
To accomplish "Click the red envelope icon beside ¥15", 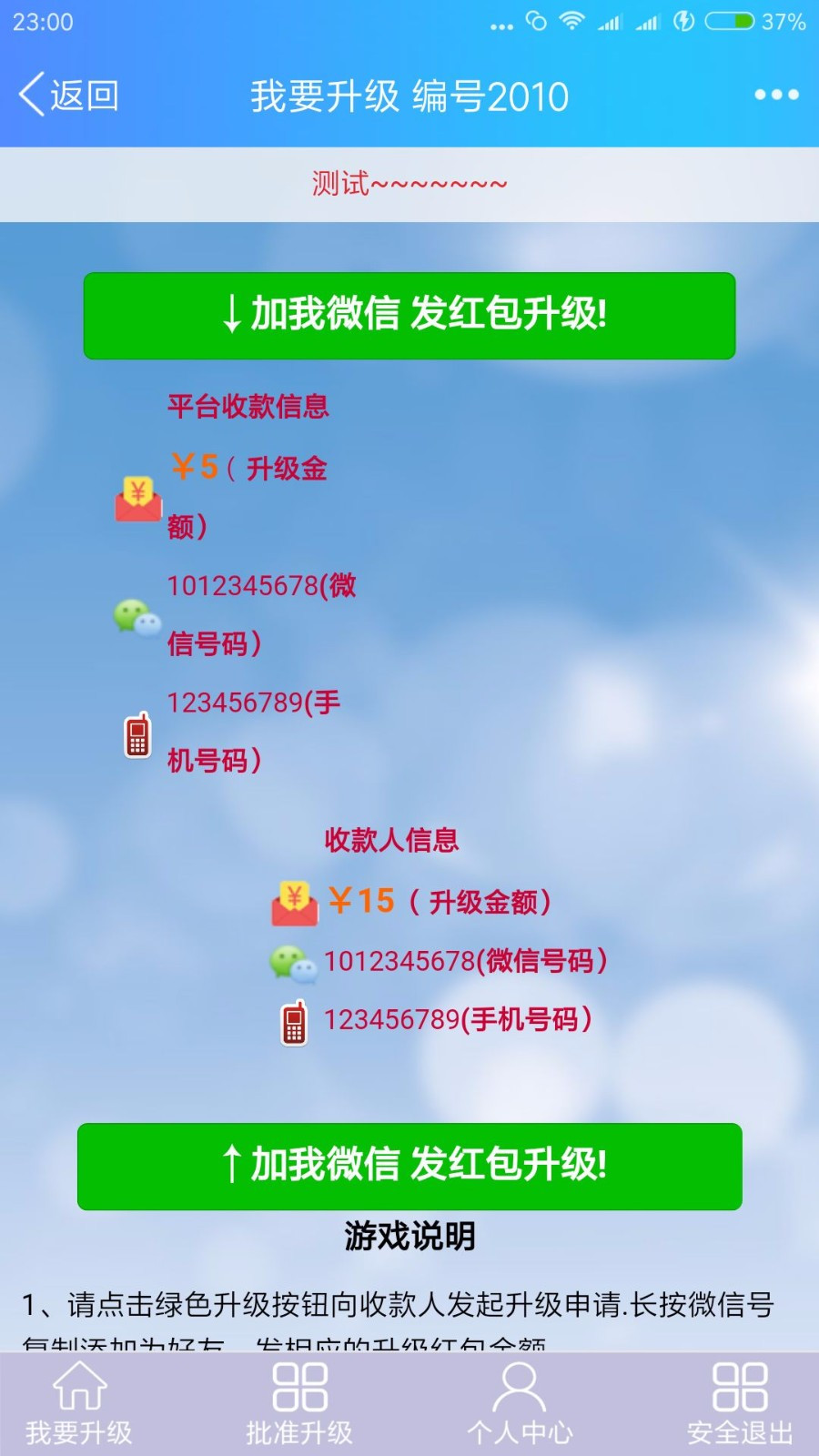I will click(x=294, y=902).
